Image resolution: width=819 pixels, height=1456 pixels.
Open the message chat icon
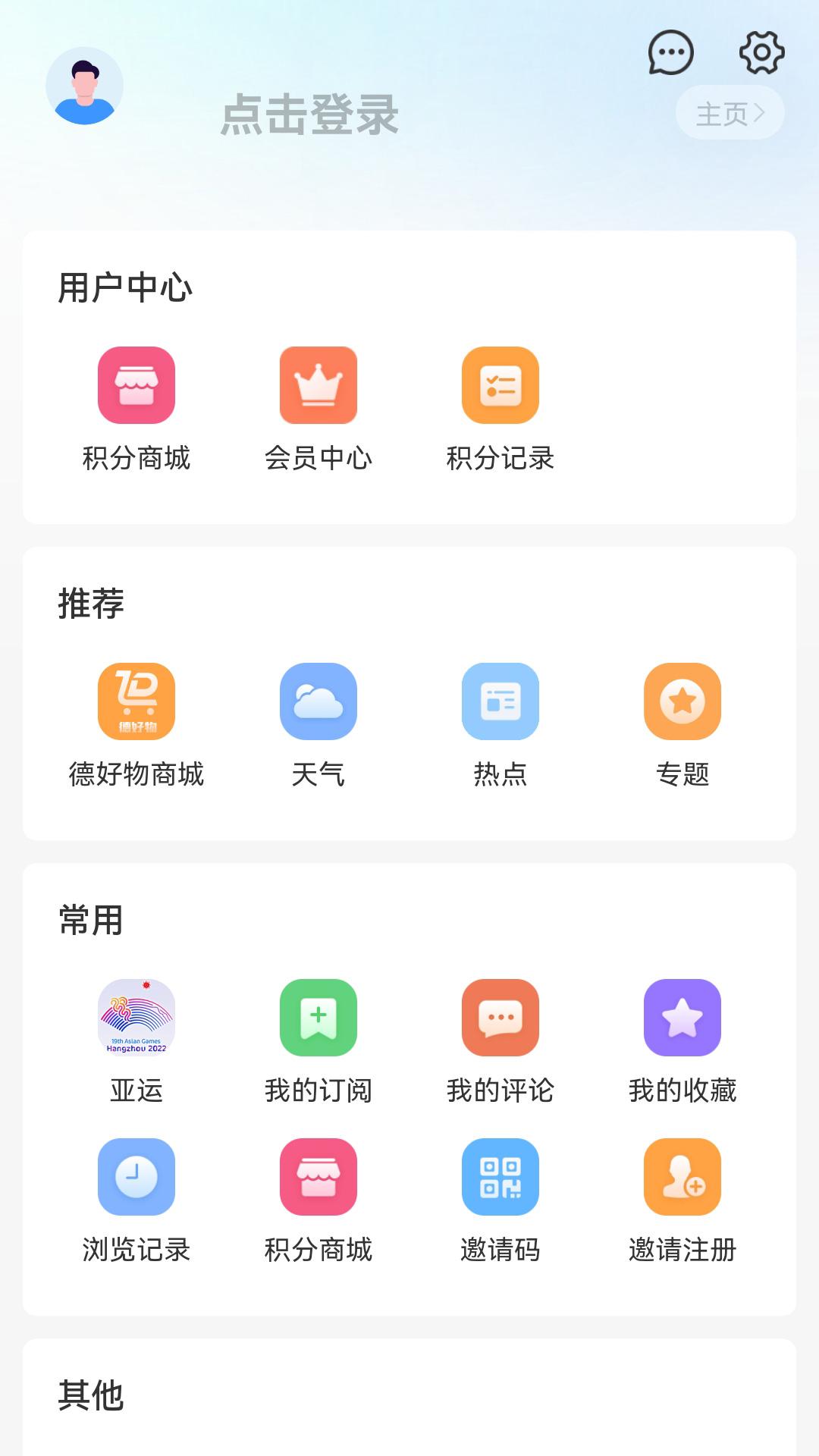pos(670,53)
